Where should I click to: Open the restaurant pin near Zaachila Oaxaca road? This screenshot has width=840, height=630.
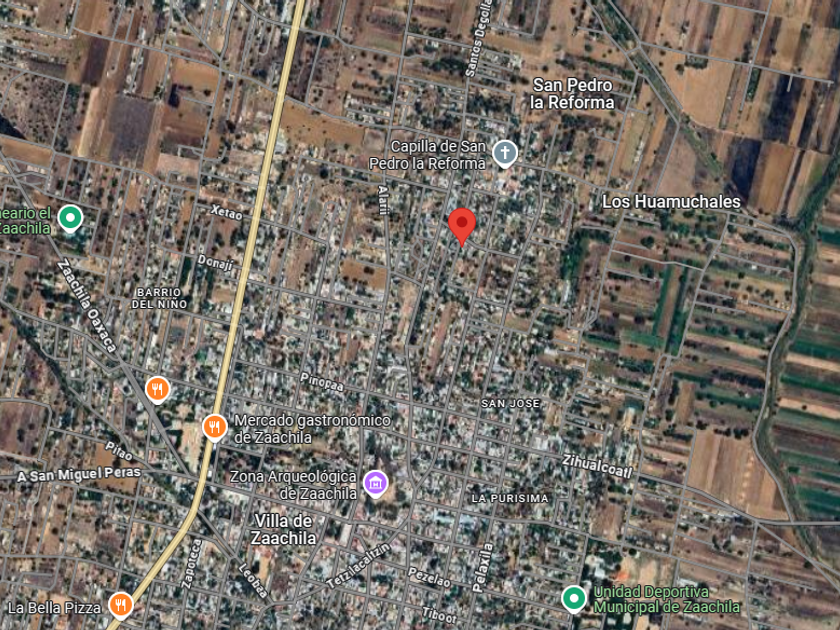[x=157, y=388]
